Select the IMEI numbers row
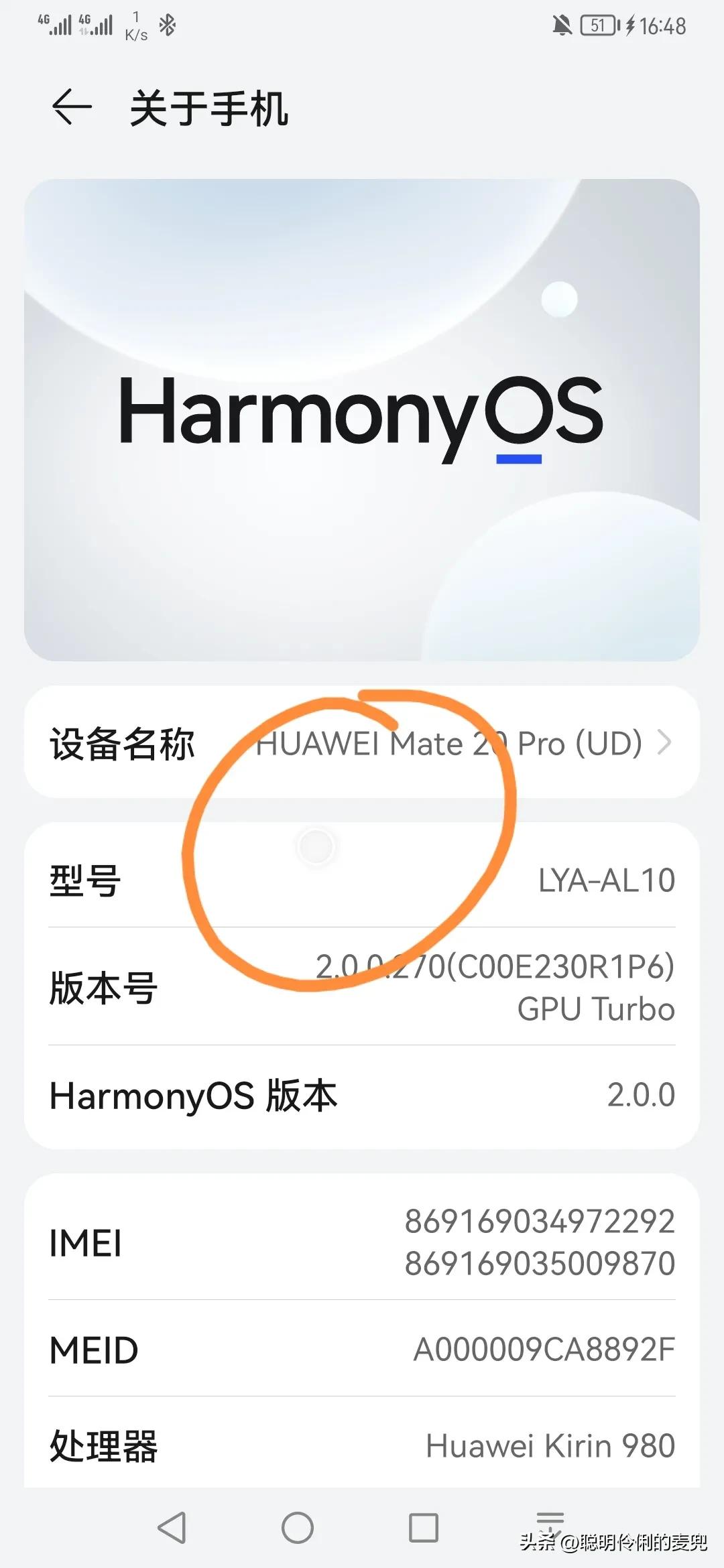Viewport: 724px width, 1568px height. click(x=362, y=1243)
